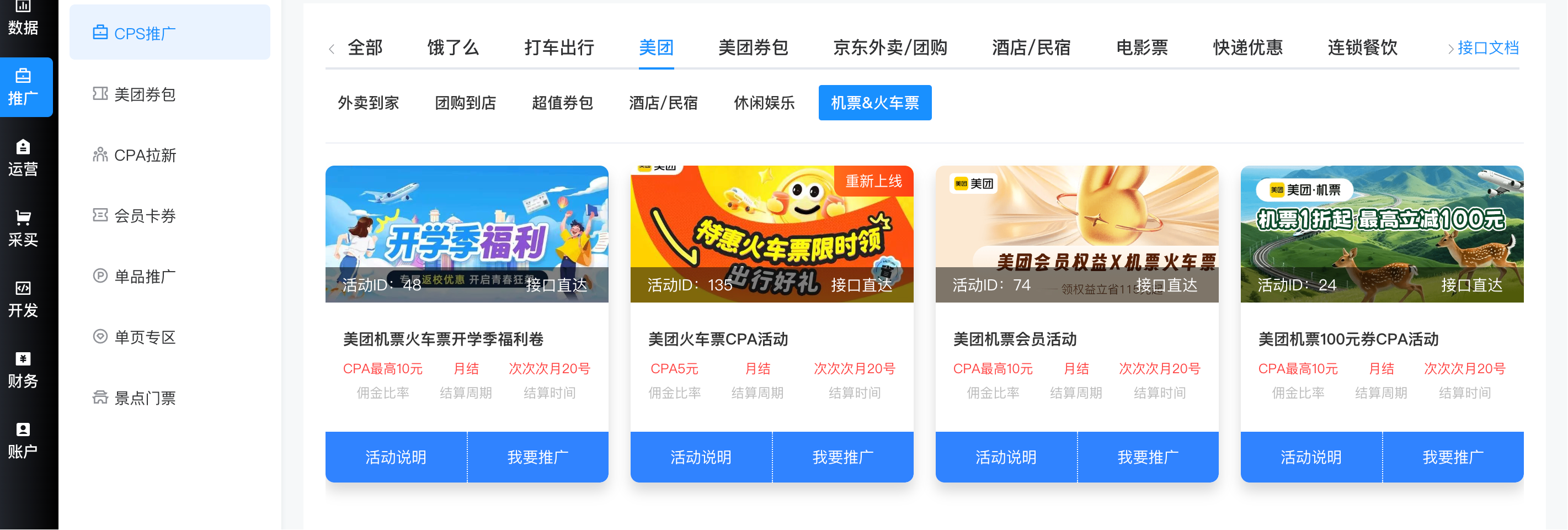1568x530 pixels.
Task: Switch to the 饿了么 tab
Action: [x=453, y=47]
